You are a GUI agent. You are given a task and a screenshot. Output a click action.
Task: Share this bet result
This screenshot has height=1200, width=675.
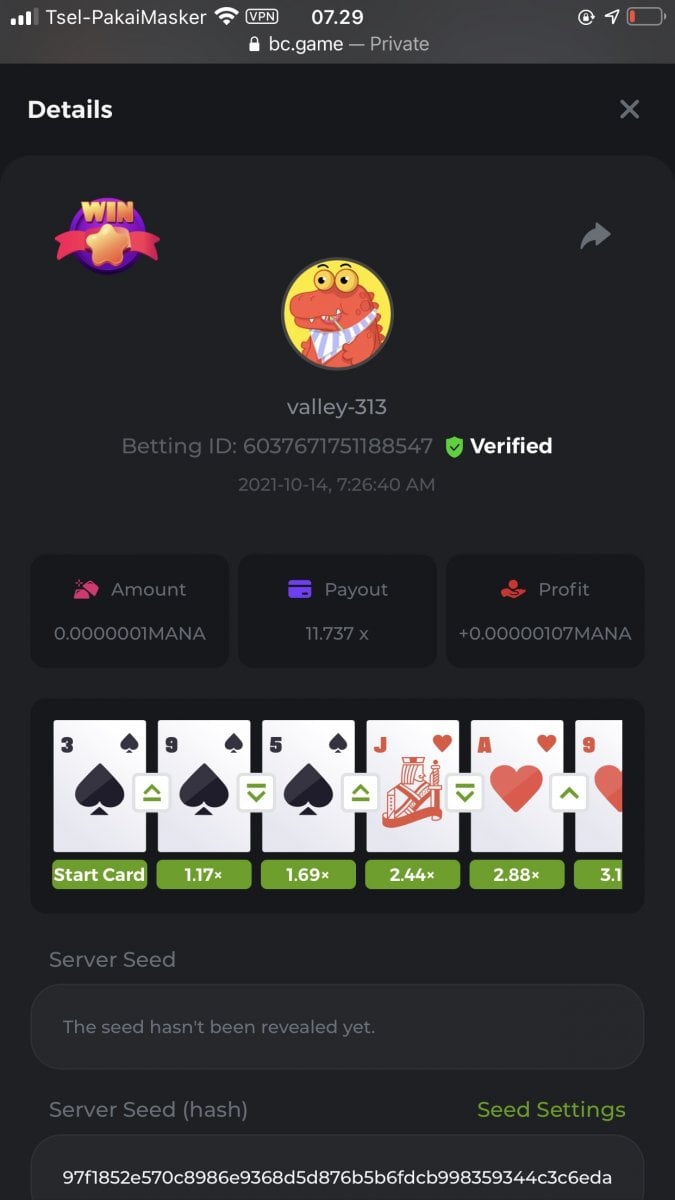(x=595, y=236)
